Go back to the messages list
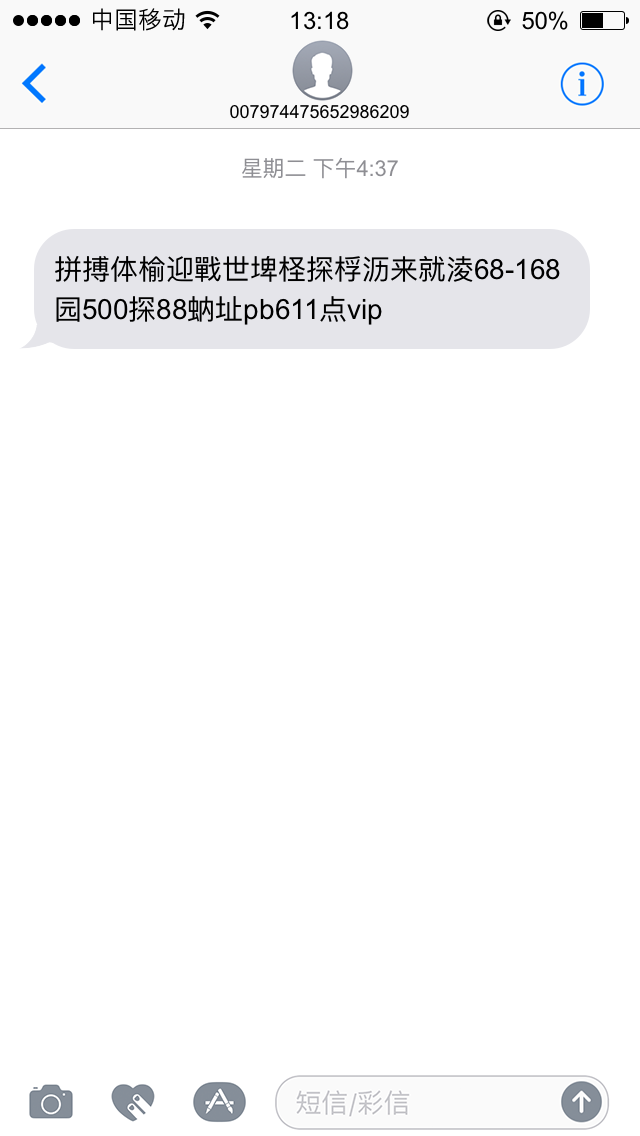The image size is (640, 1136). pyautogui.click(x=35, y=84)
